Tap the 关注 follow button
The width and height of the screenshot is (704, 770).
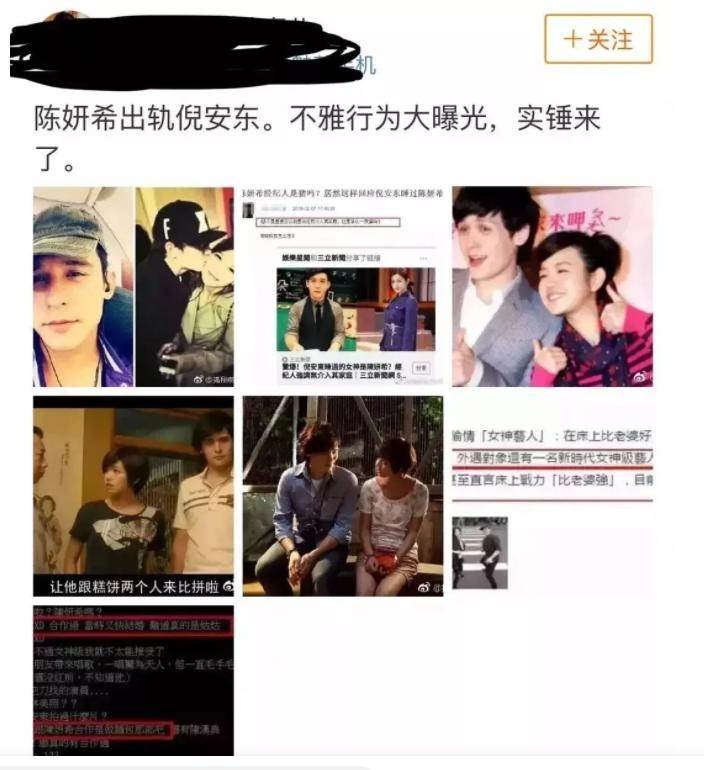coord(598,40)
